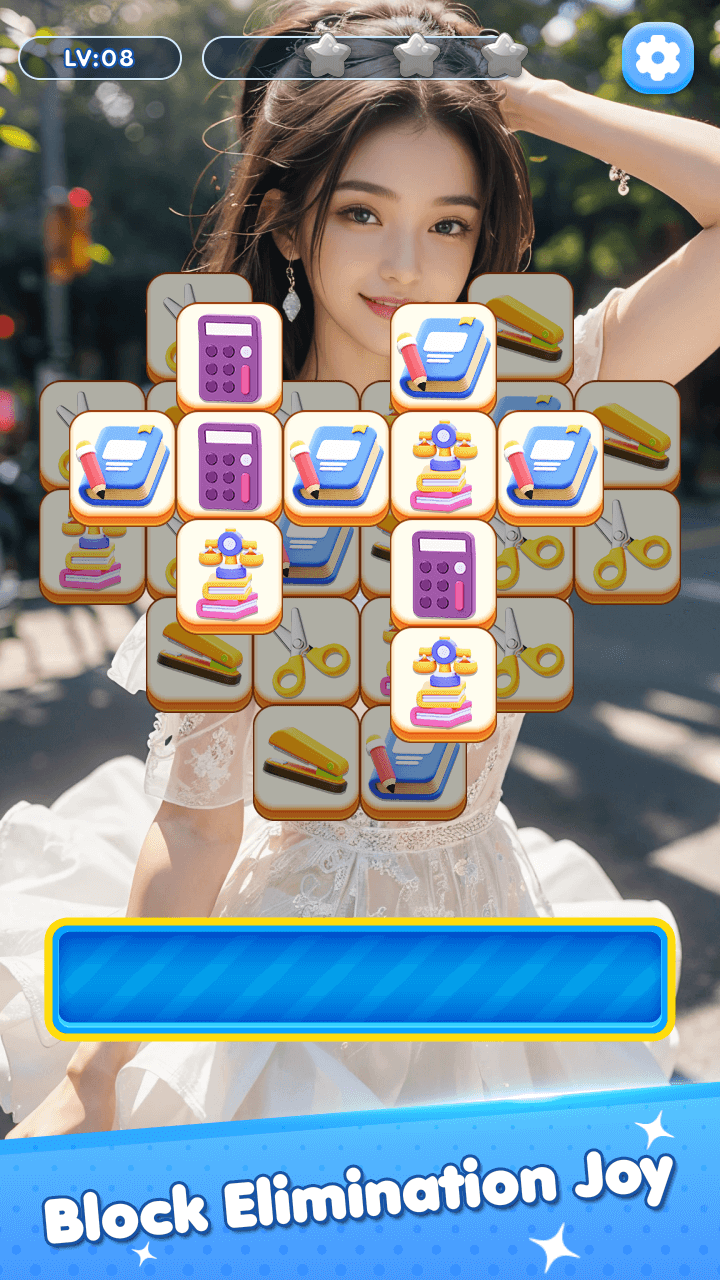Open the settings gear
Image resolution: width=720 pixels, height=1280 pixels.
[x=657, y=58]
